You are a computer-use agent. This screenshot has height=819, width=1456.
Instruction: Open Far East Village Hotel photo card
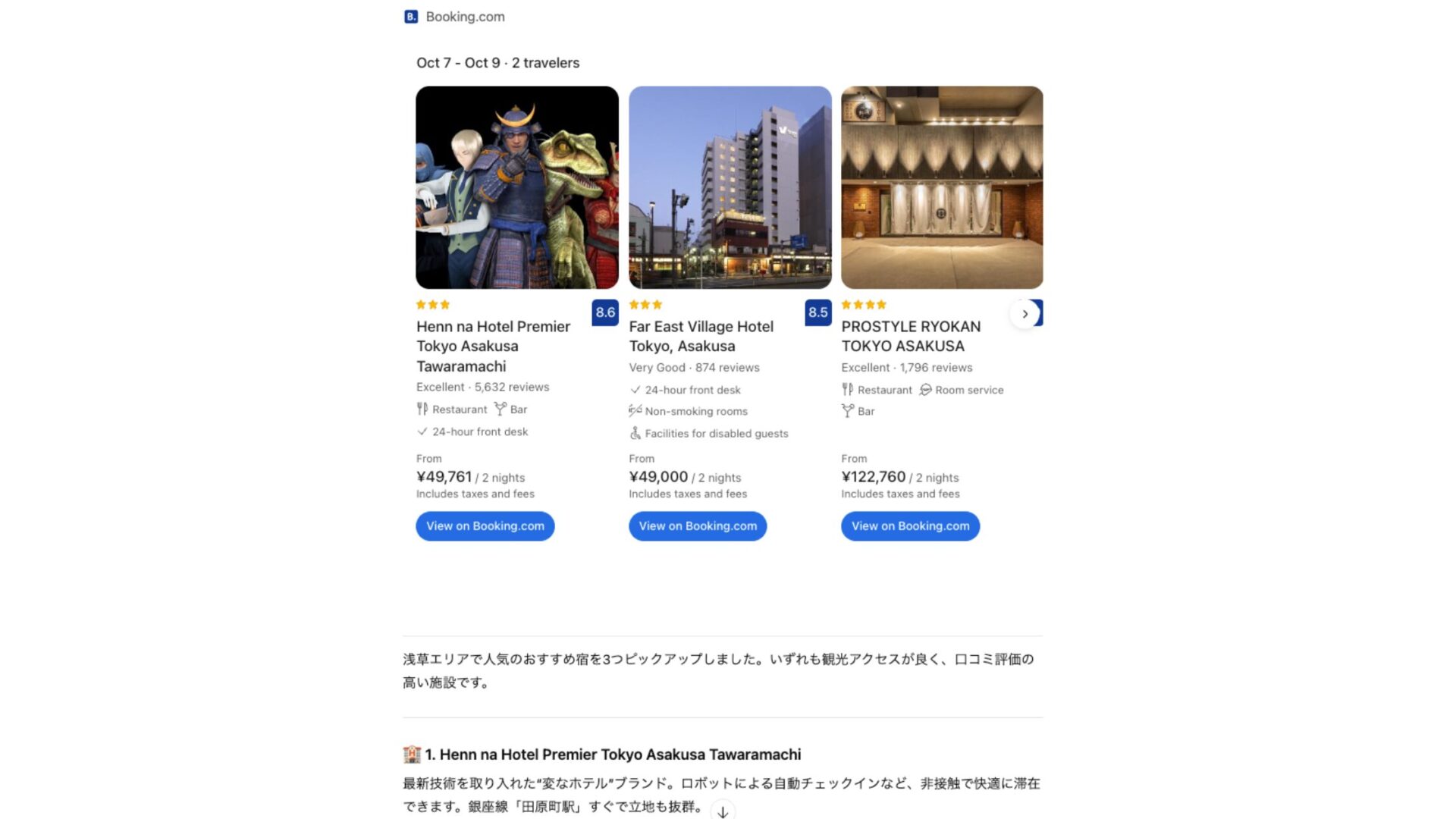click(x=730, y=187)
